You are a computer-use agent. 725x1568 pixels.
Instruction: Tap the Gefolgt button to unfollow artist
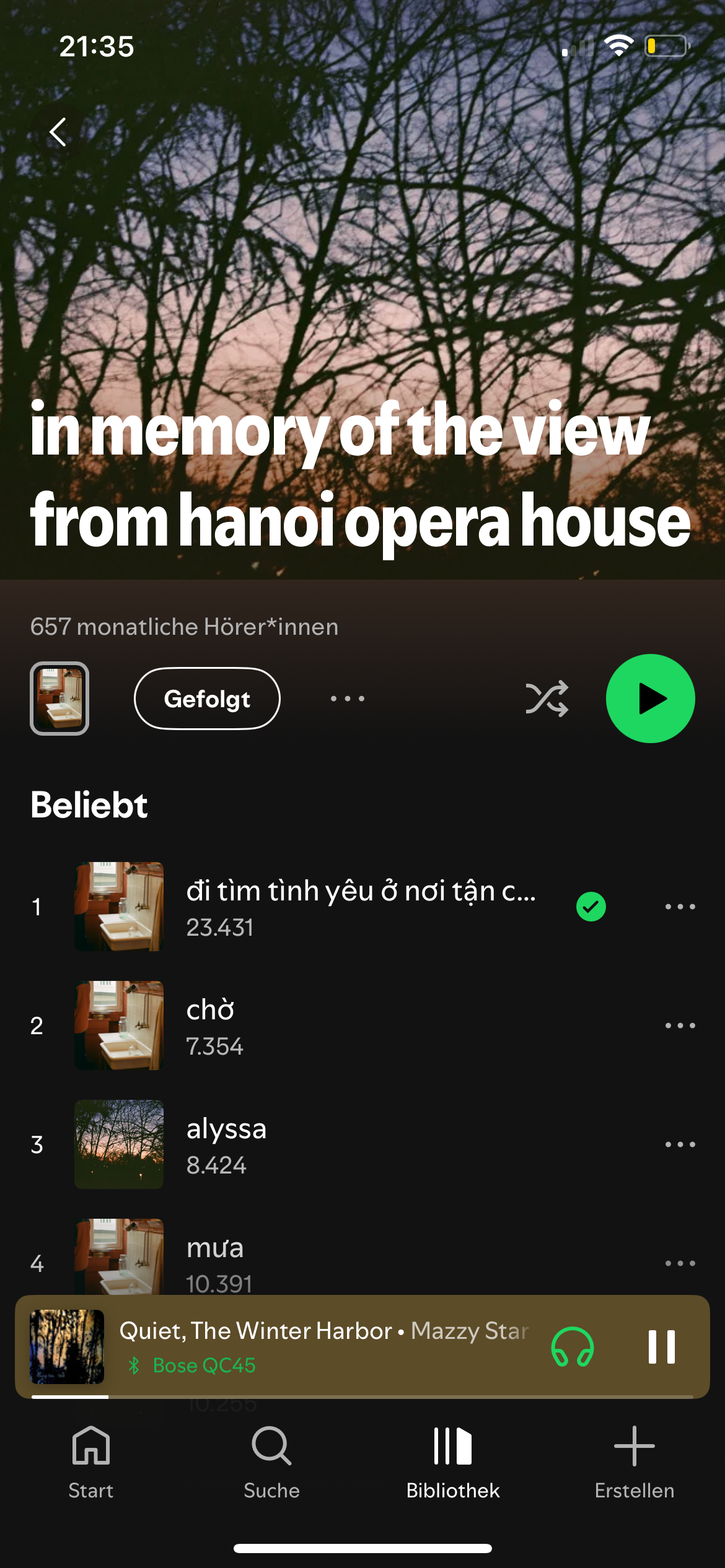pos(207,699)
